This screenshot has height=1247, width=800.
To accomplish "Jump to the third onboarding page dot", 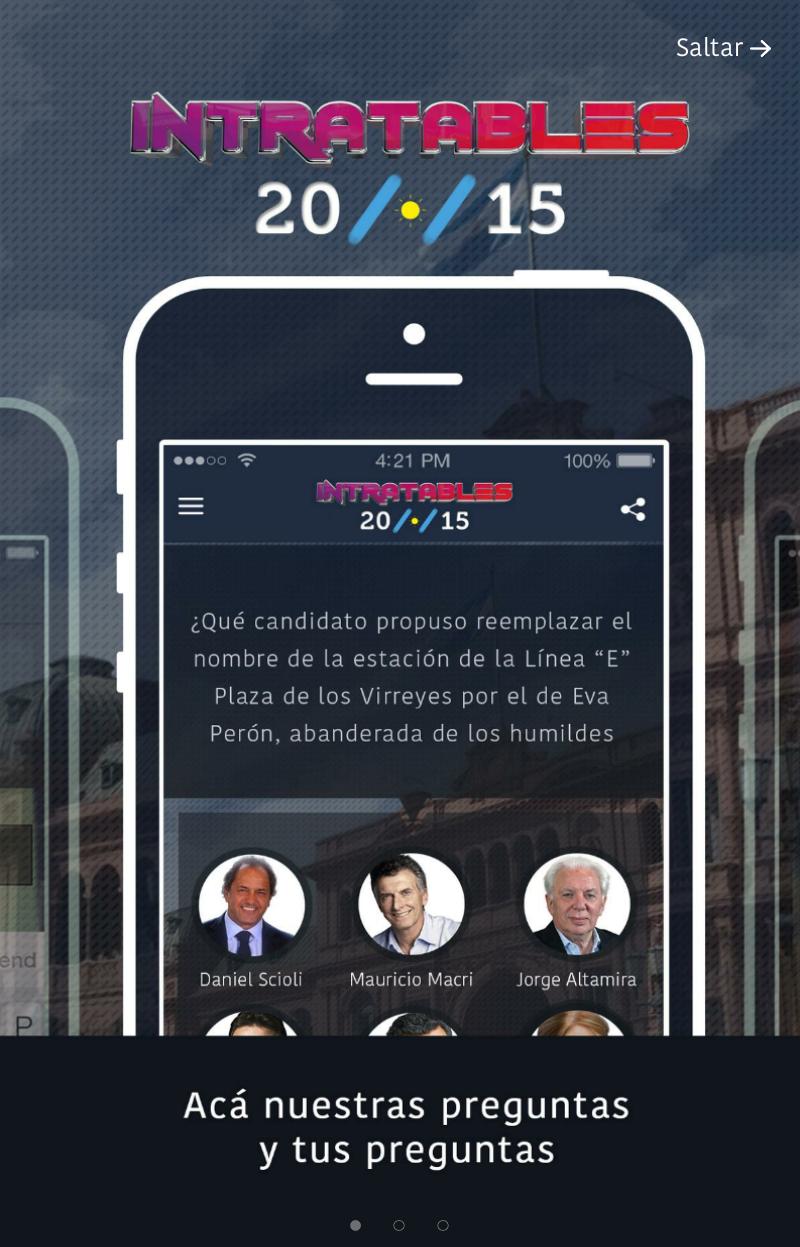I will [443, 1225].
